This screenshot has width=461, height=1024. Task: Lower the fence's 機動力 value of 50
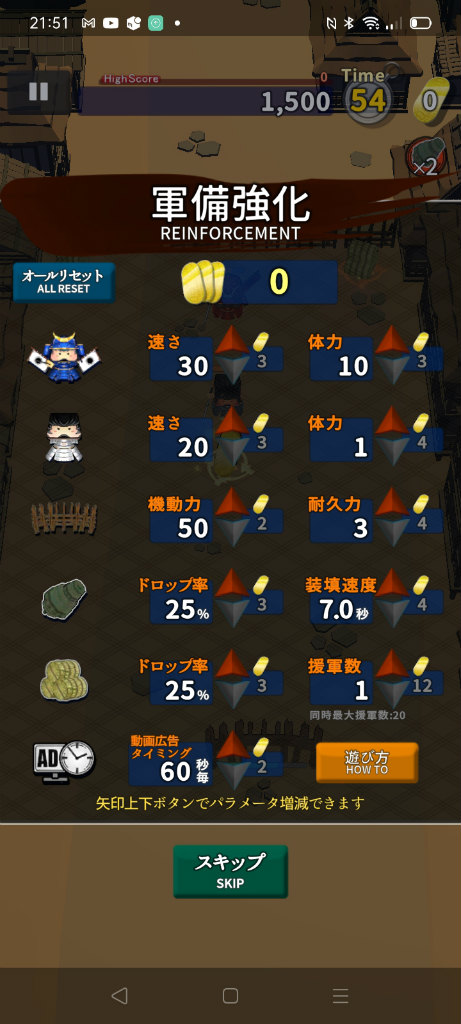click(233, 533)
